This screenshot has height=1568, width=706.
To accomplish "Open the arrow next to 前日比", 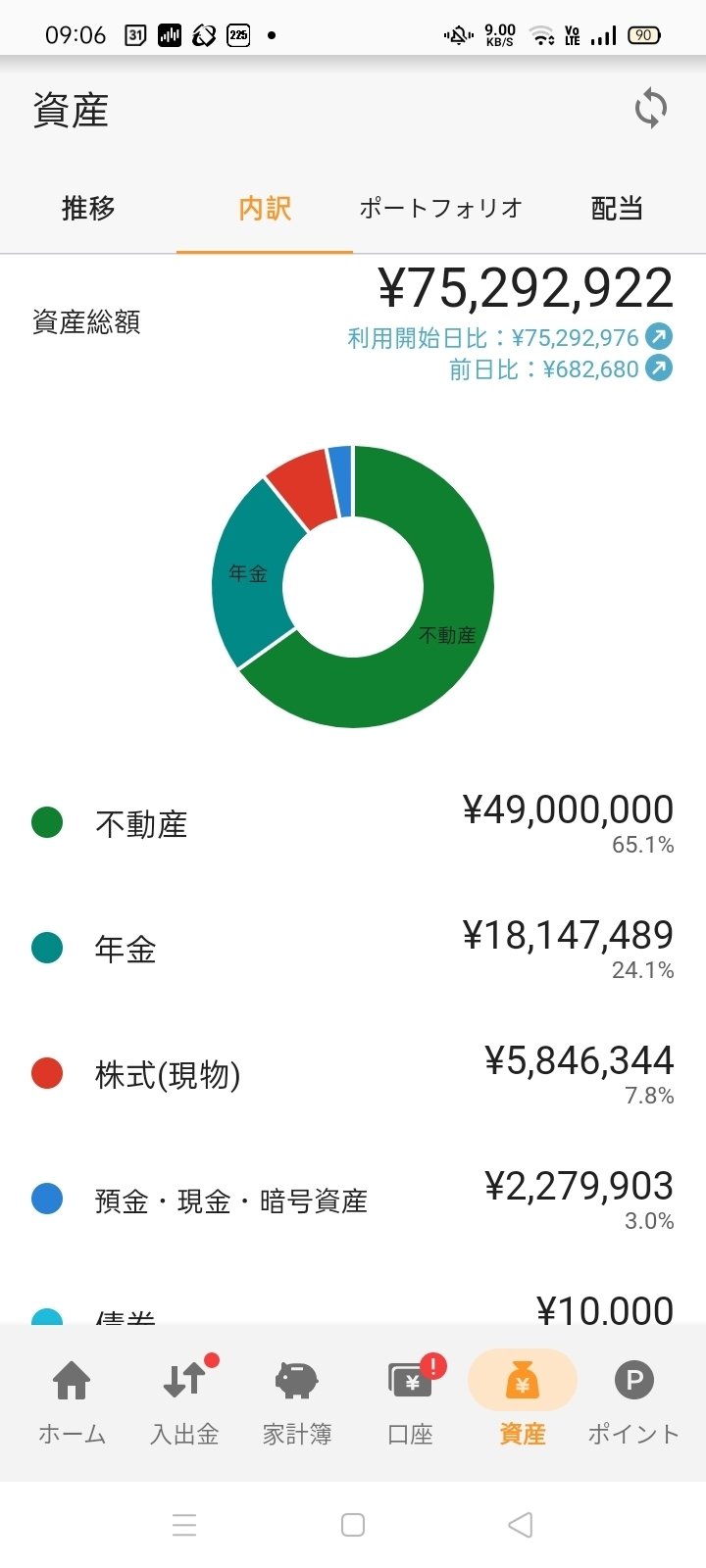I will [659, 368].
